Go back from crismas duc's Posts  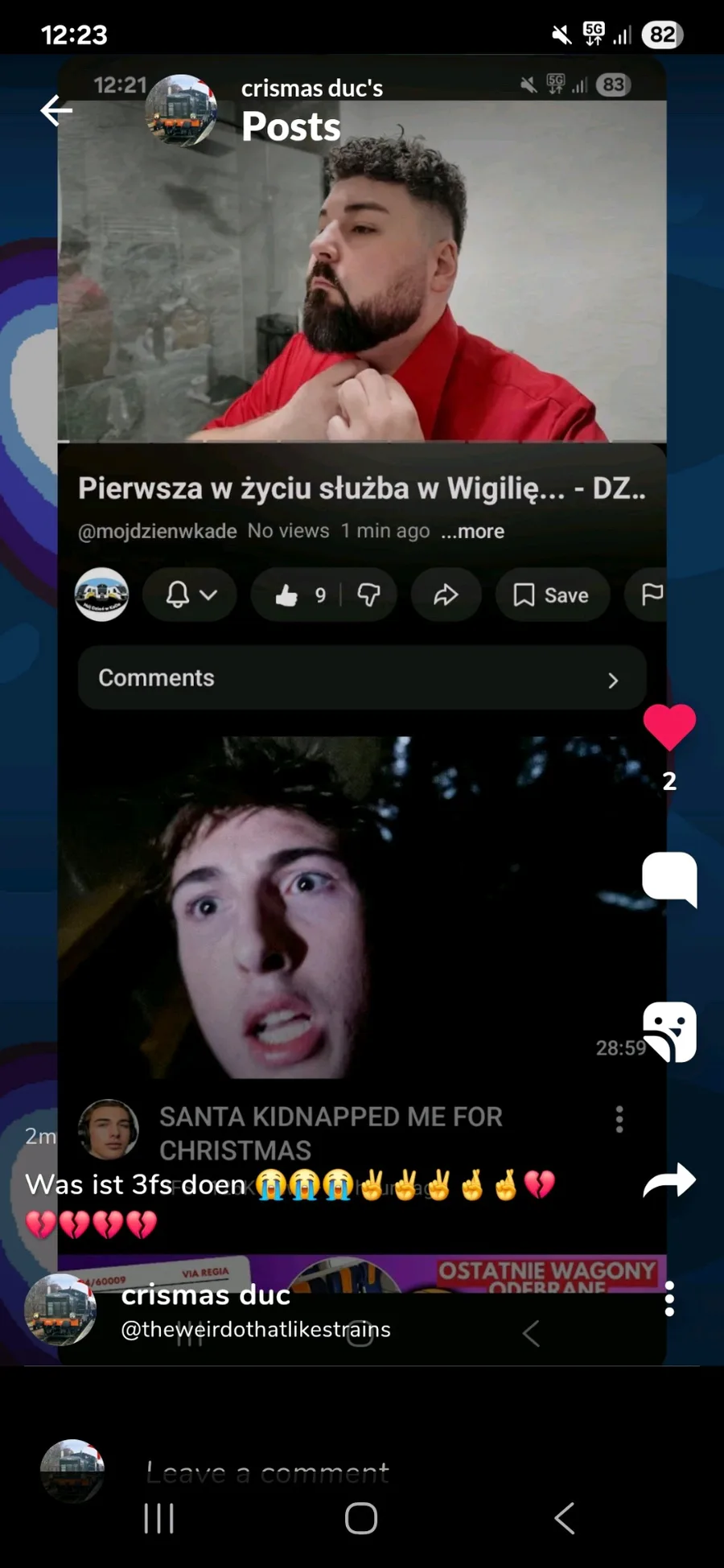[56, 111]
